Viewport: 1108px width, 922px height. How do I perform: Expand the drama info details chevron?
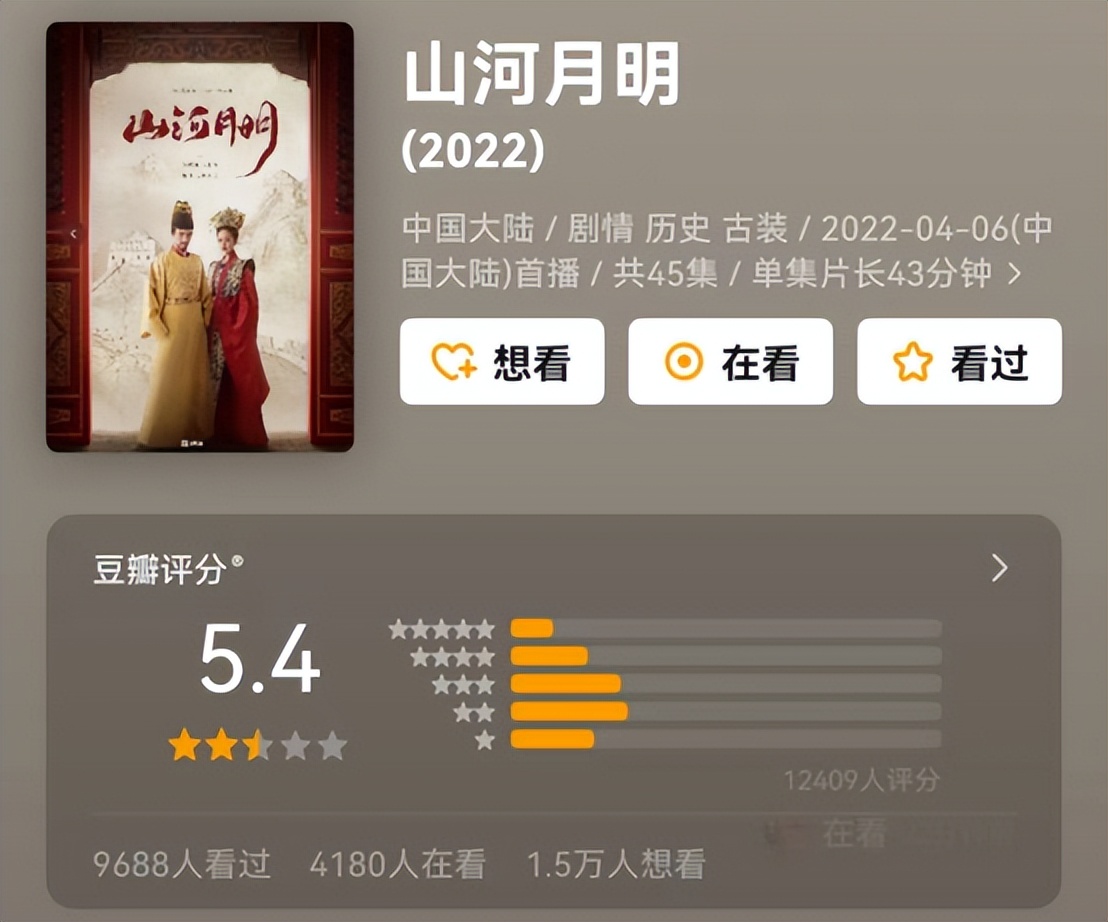[1015, 274]
